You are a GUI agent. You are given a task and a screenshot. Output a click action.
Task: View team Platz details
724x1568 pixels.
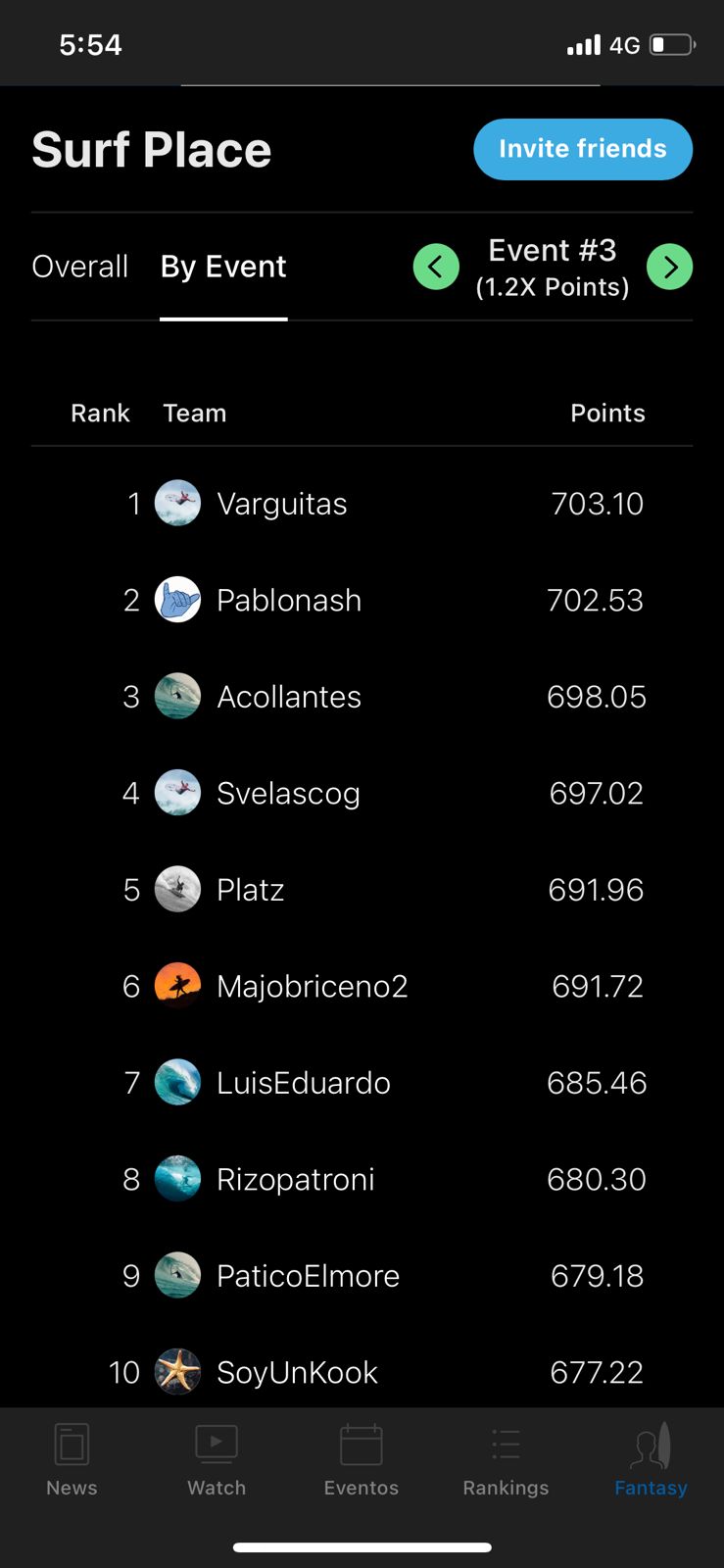362,890
